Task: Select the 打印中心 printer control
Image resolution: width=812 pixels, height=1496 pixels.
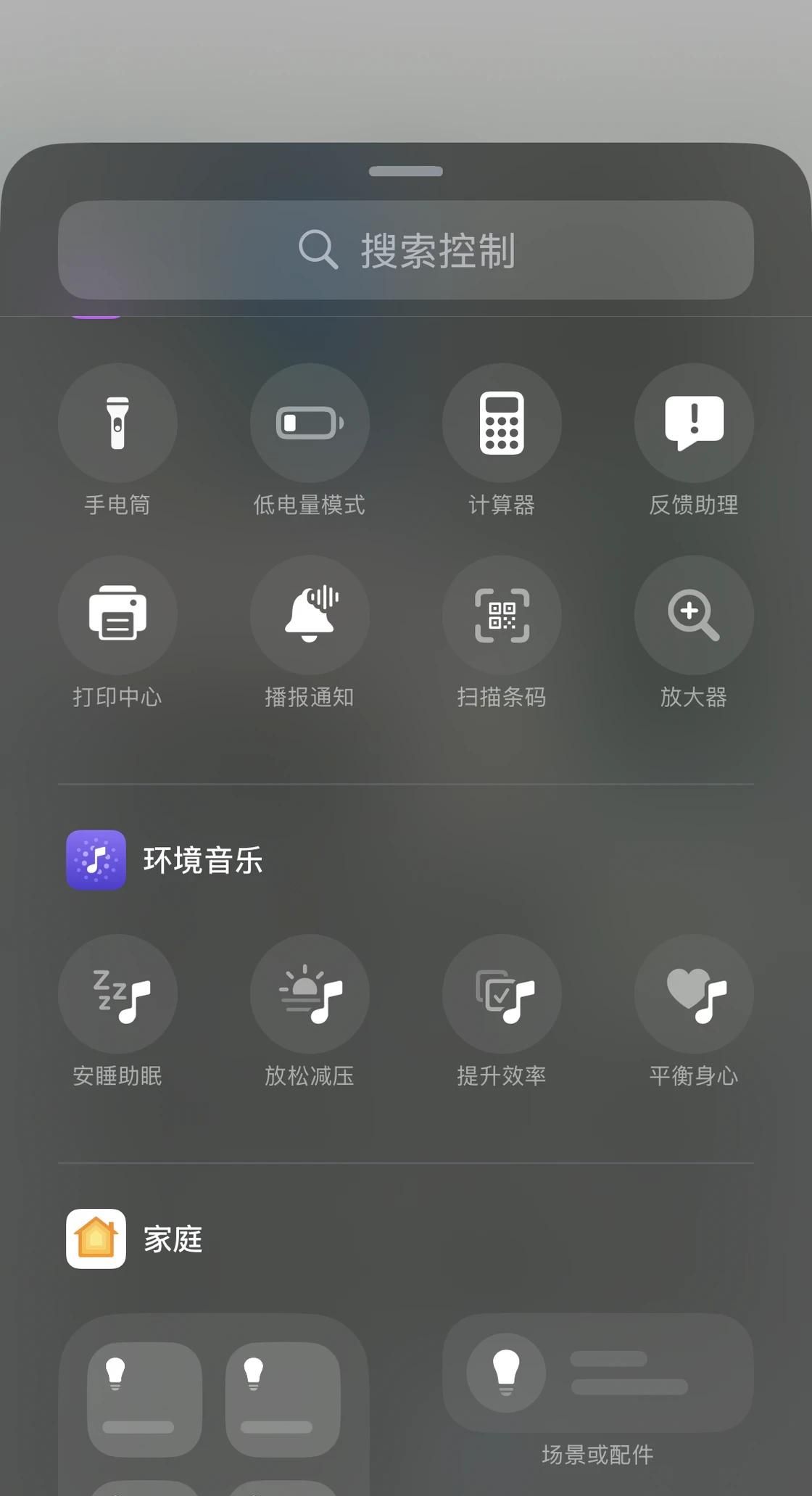Action: (x=117, y=615)
